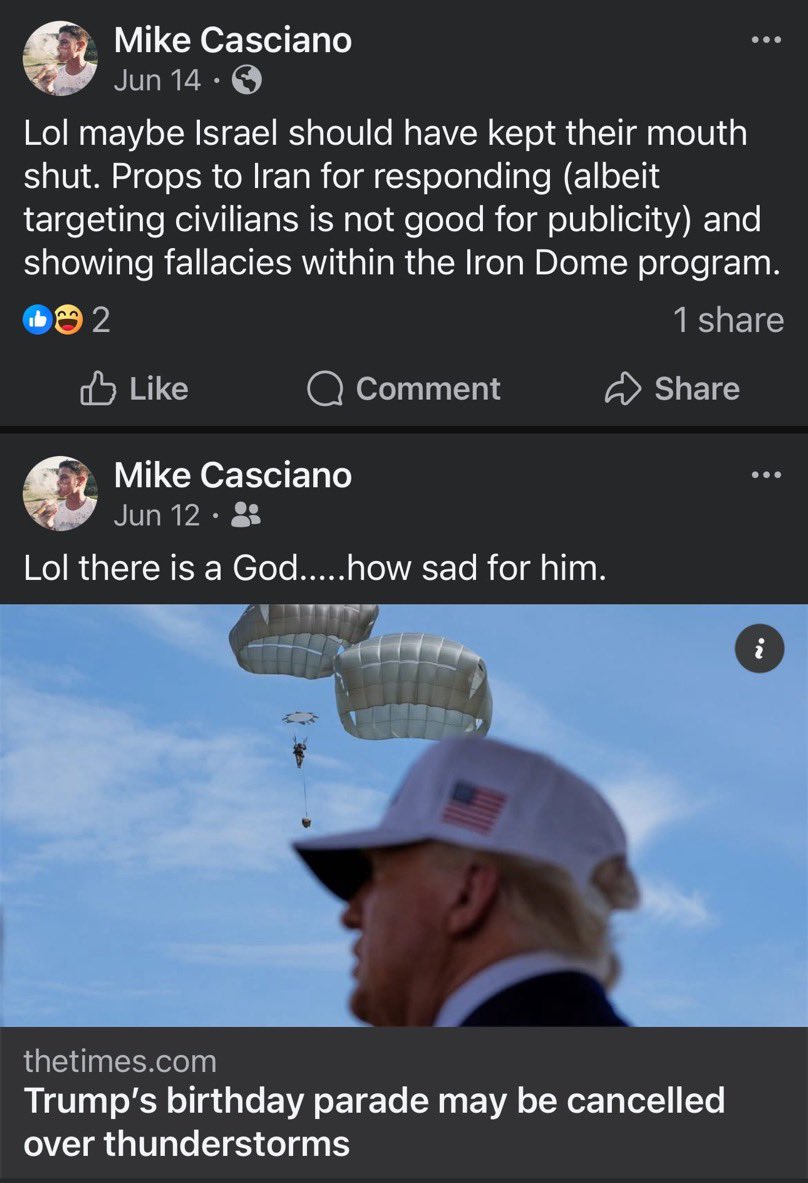This screenshot has height=1183, width=808.
Task: Like the Jun 14 post about Israel
Action: tap(134, 389)
